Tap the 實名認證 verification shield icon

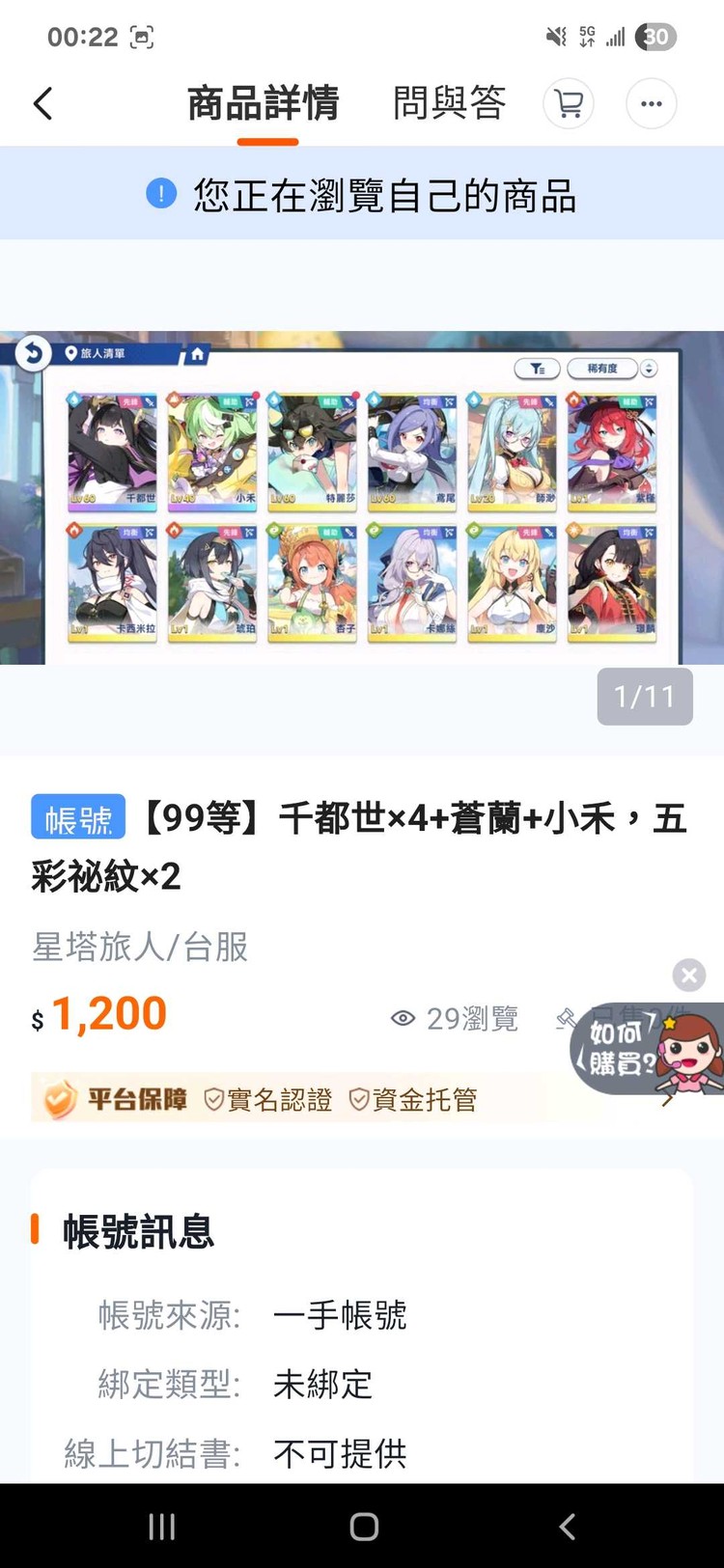pyautogui.click(x=214, y=1099)
